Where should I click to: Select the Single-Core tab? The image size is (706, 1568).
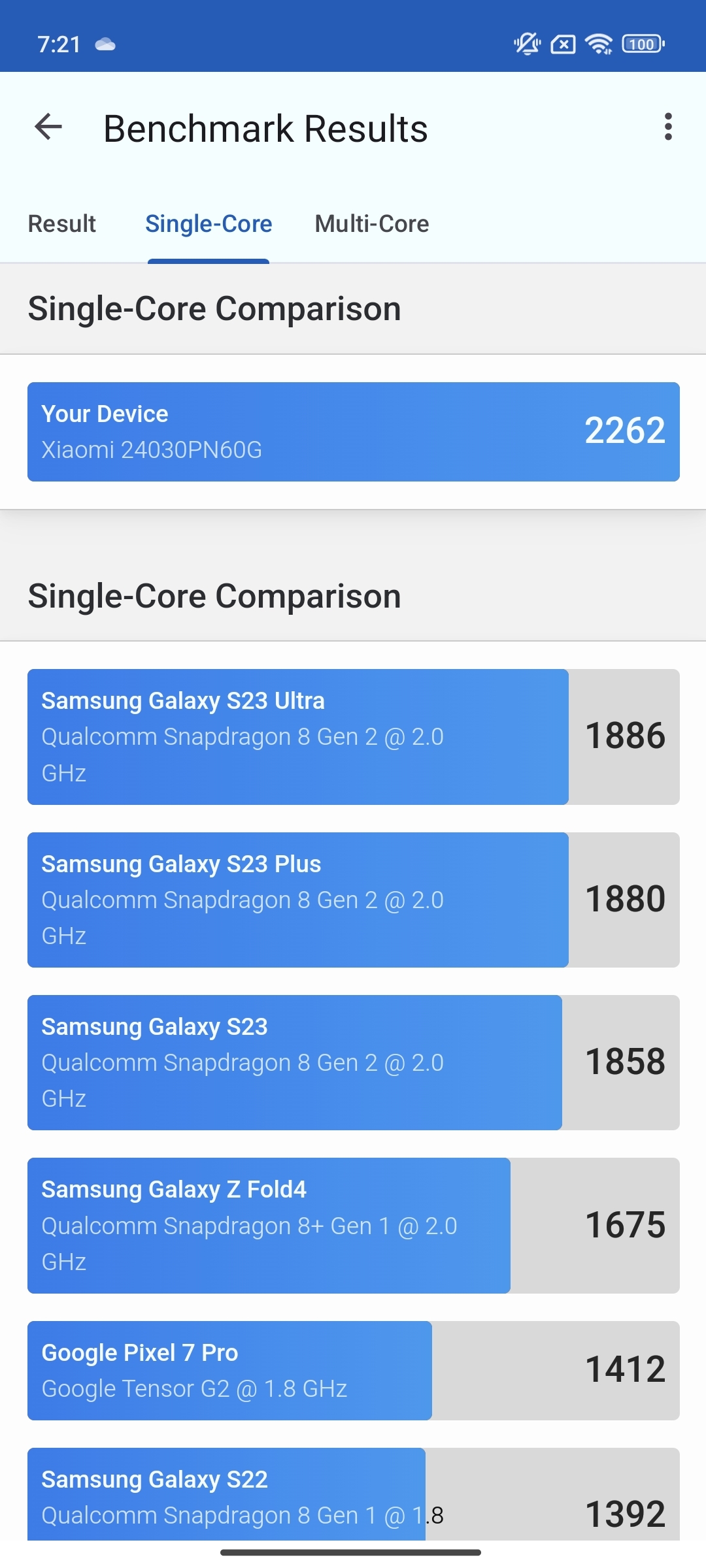208,223
